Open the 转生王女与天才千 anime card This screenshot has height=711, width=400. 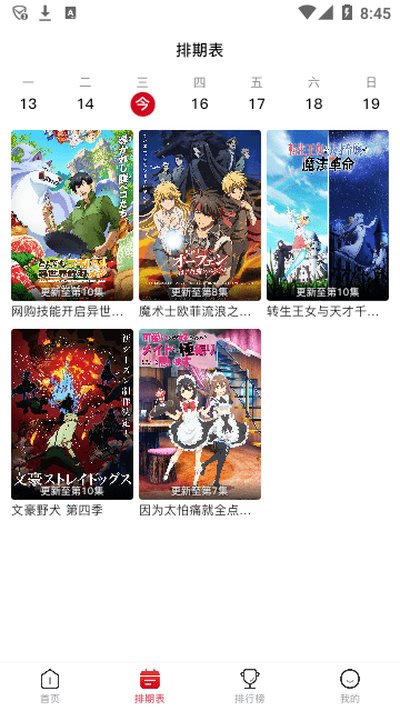[x=328, y=224]
